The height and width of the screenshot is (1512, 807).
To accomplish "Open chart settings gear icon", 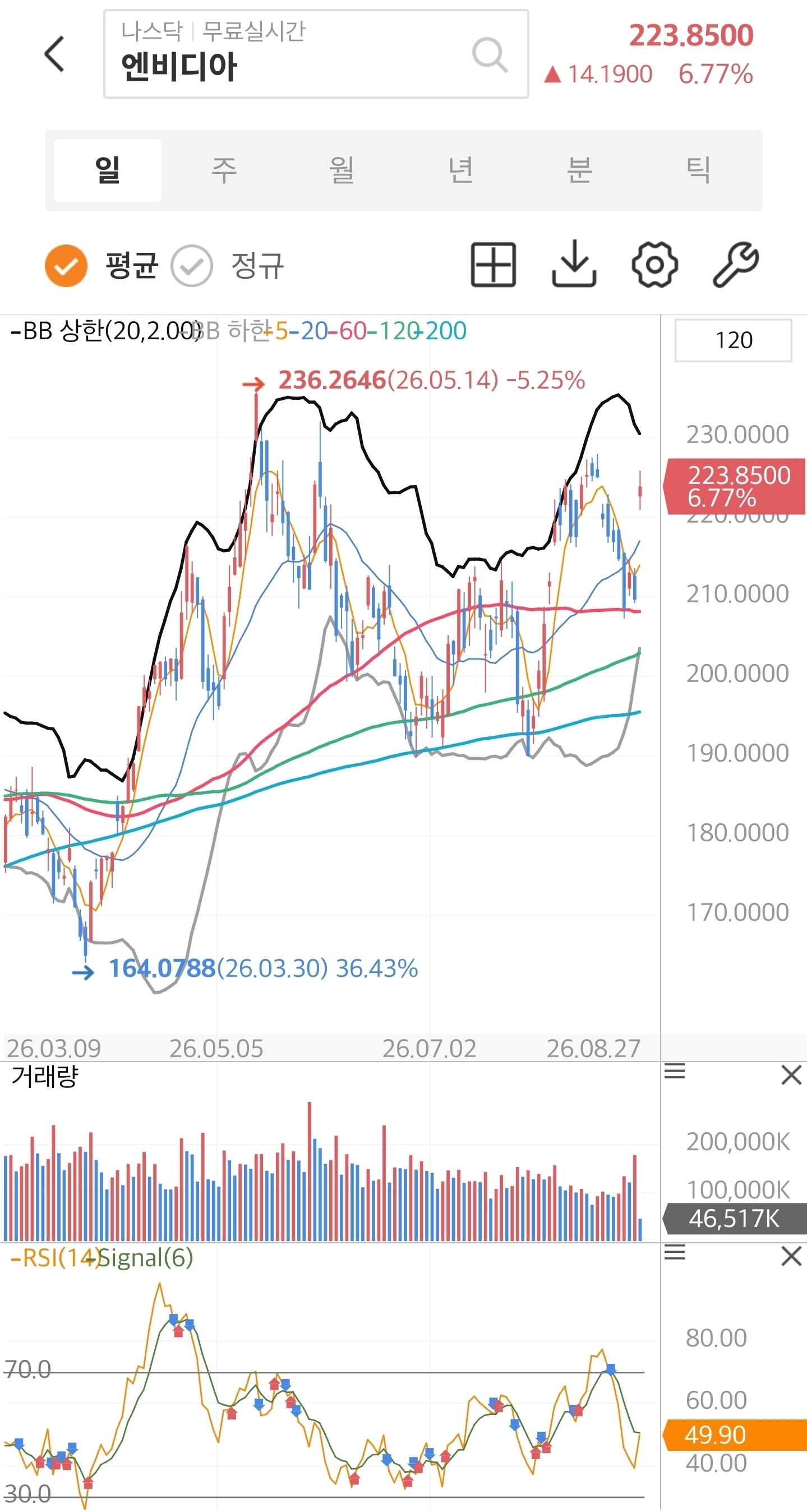I will click(x=655, y=265).
